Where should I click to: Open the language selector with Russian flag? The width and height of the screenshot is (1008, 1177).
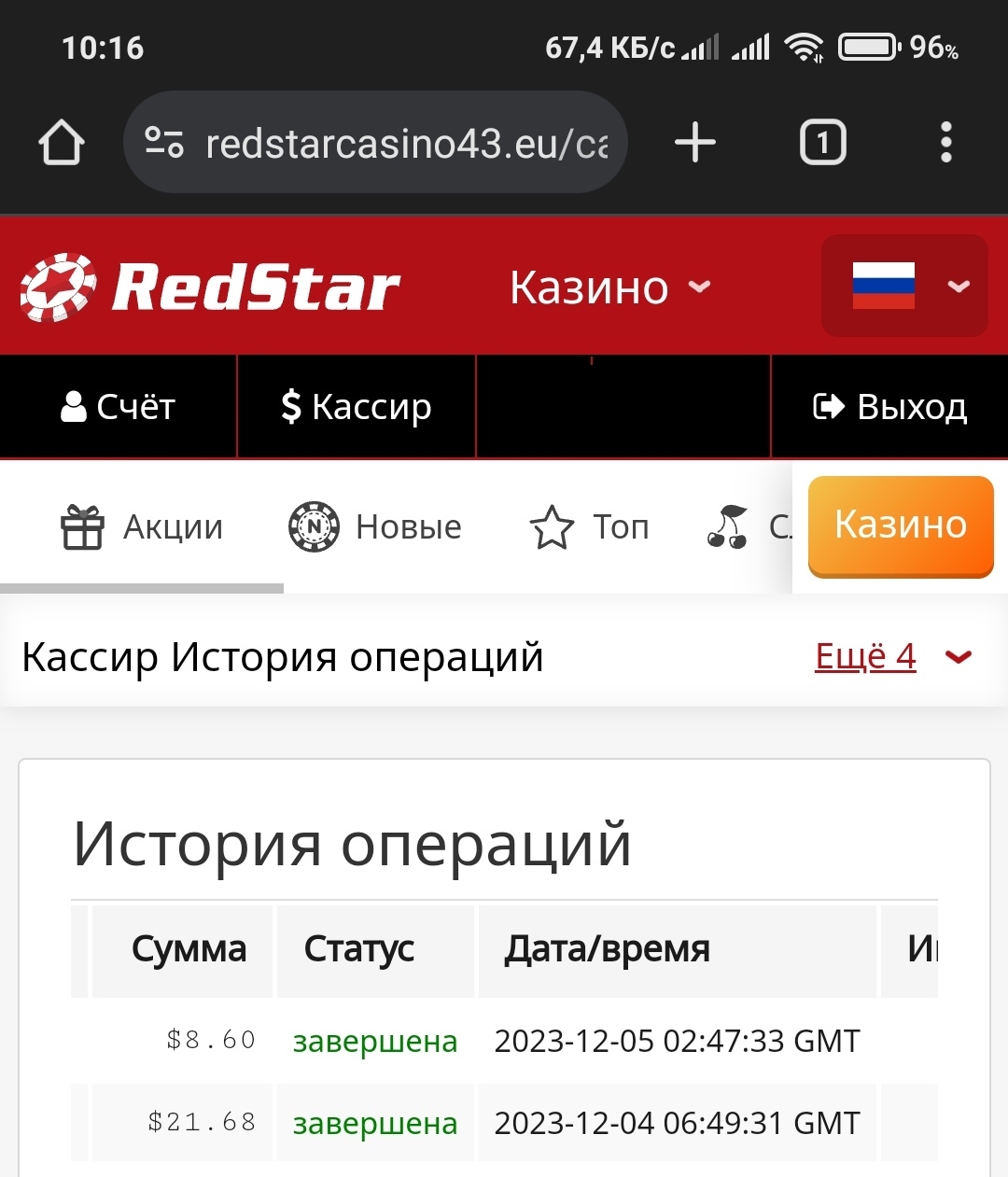point(903,286)
